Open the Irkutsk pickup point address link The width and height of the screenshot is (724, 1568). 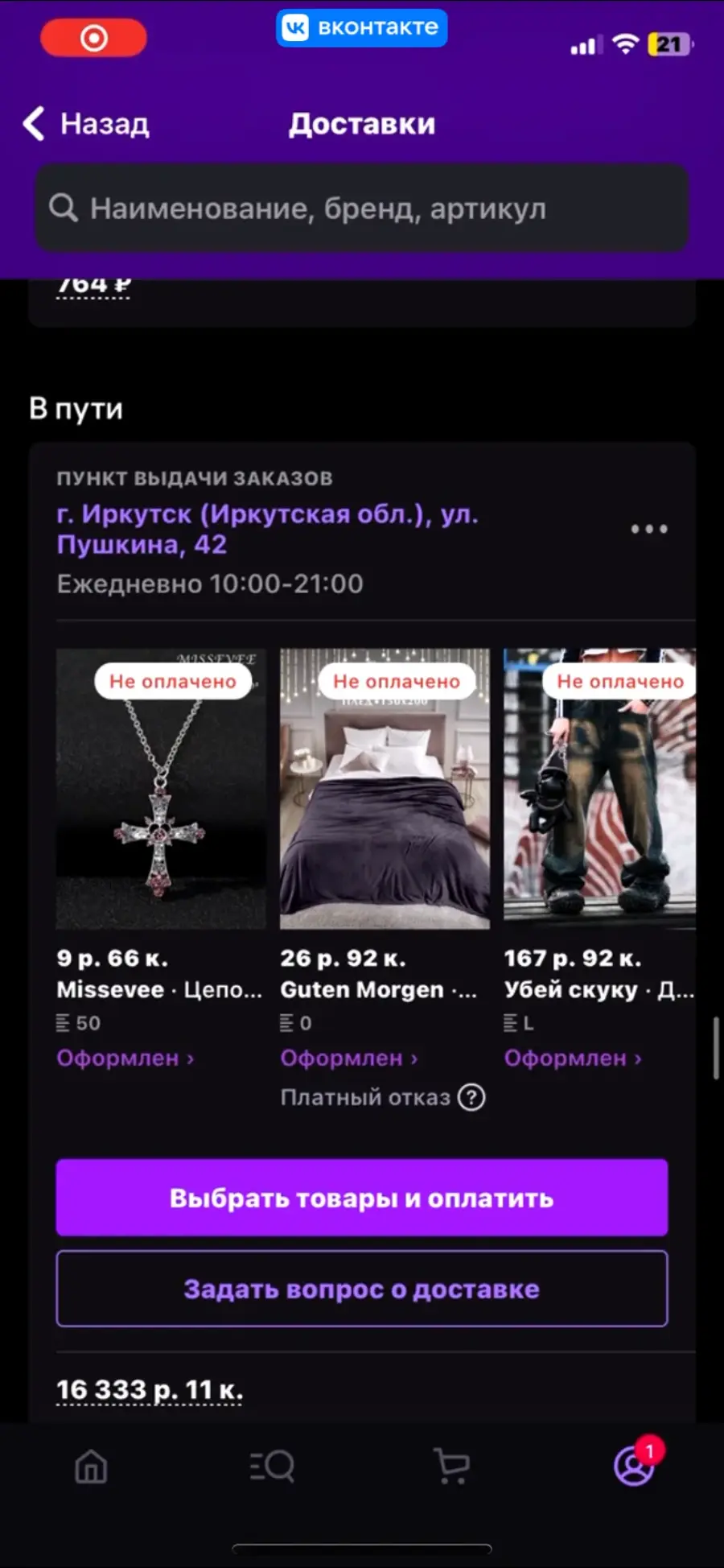267,529
